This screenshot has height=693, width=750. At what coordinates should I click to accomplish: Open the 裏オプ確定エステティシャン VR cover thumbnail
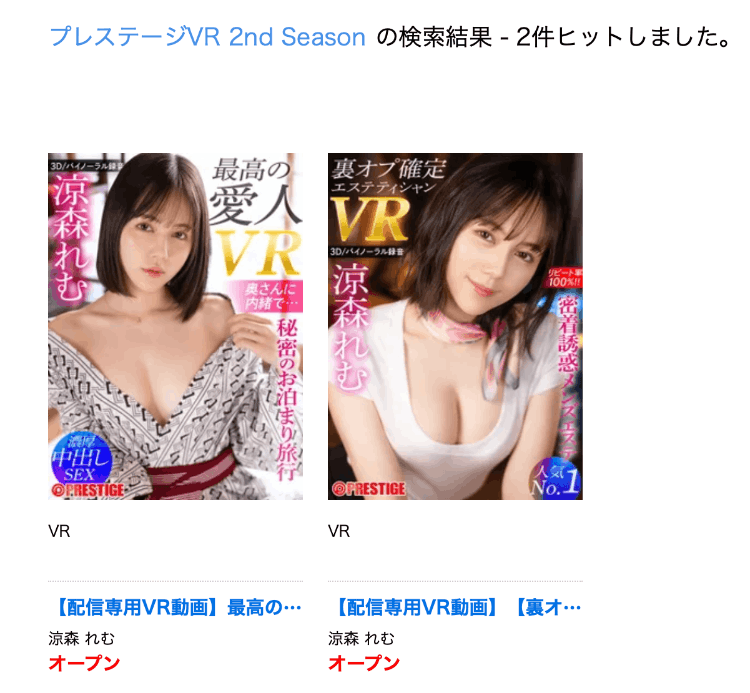455,326
